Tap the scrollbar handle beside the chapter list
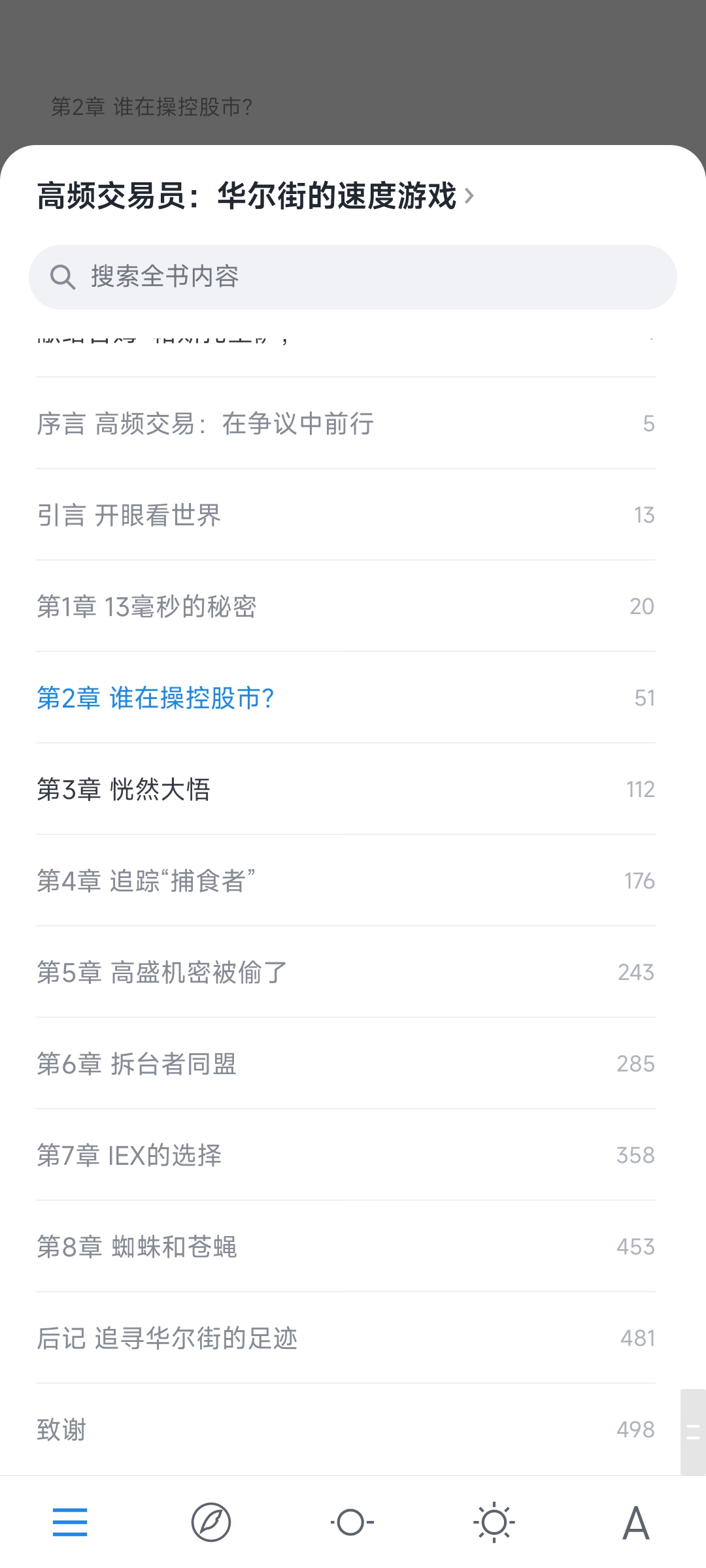The image size is (706, 1568). click(693, 1432)
